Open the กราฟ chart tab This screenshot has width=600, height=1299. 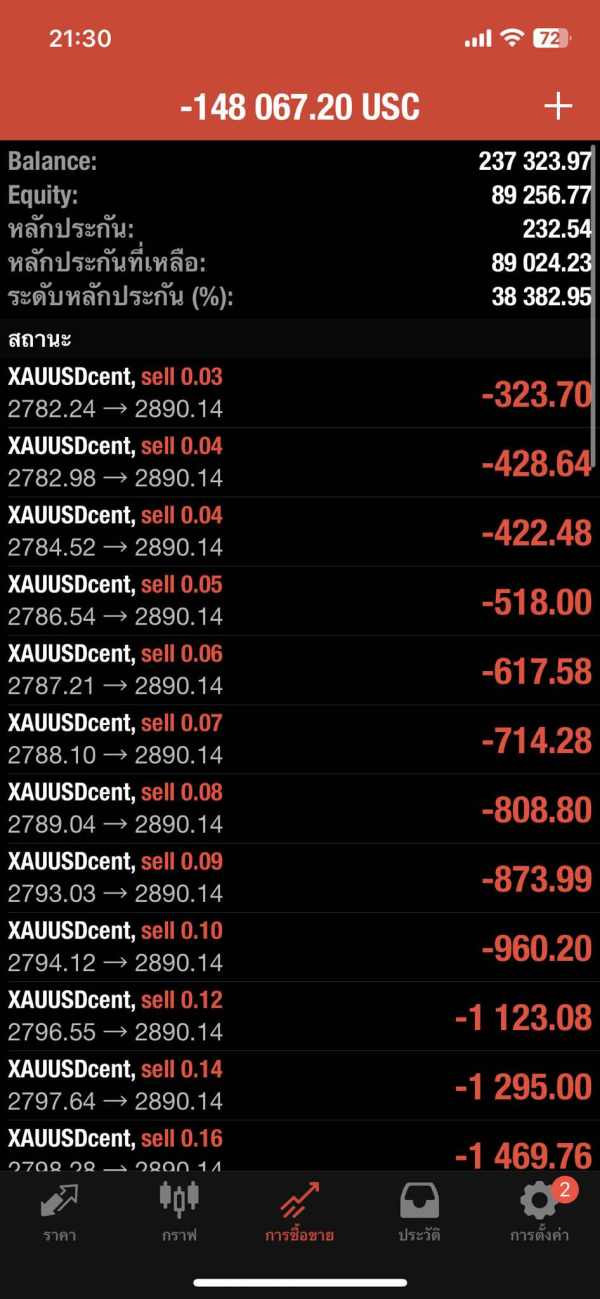pyautogui.click(x=180, y=1211)
